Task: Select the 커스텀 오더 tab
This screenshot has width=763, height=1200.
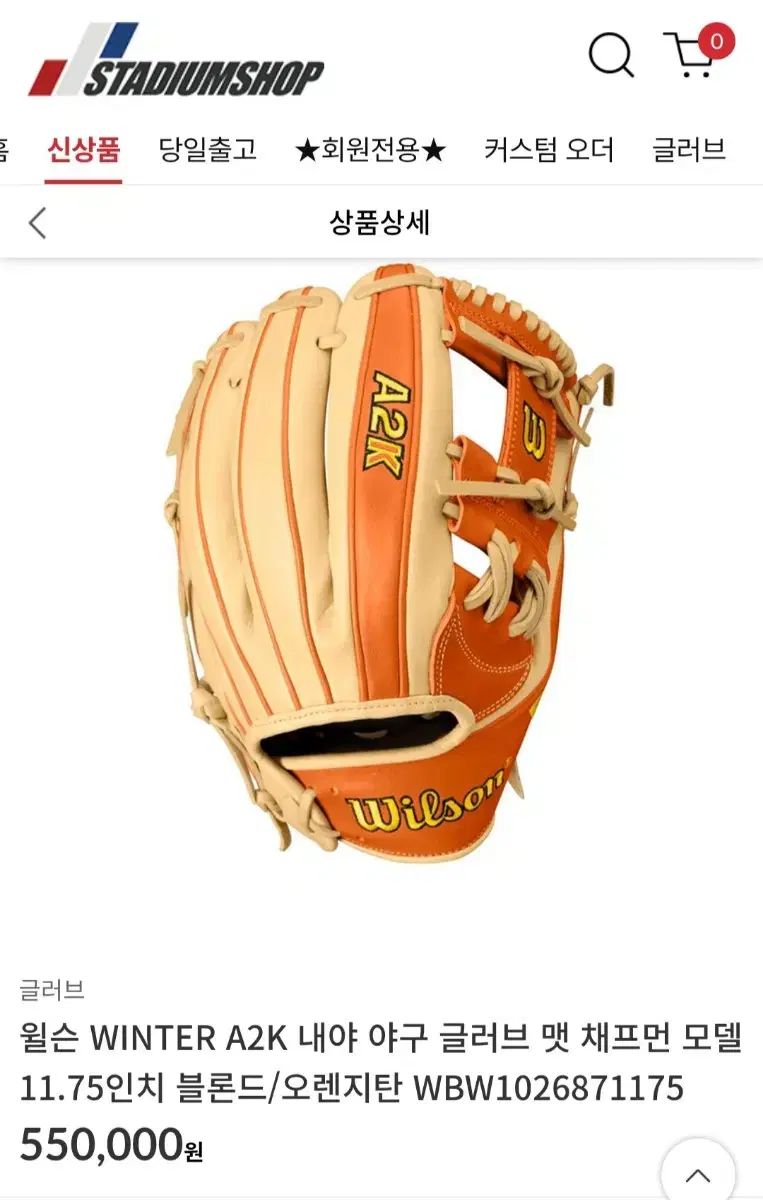Action: pos(549,150)
